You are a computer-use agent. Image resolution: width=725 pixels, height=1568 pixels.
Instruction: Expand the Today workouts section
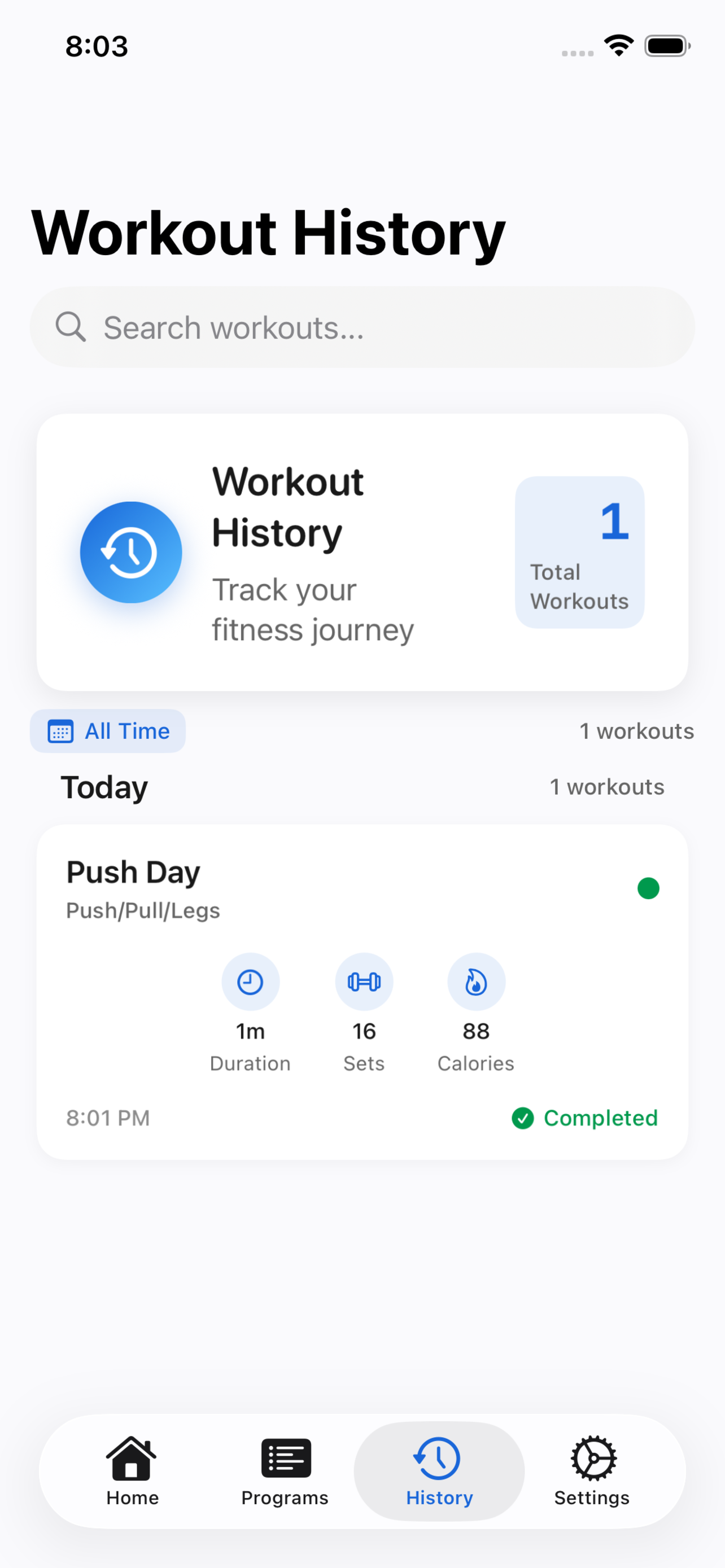click(x=103, y=786)
